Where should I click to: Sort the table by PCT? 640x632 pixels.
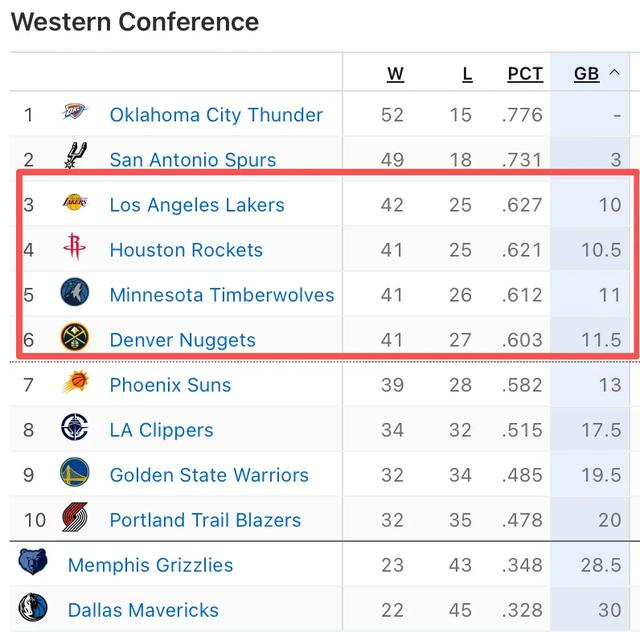(x=524, y=74)
